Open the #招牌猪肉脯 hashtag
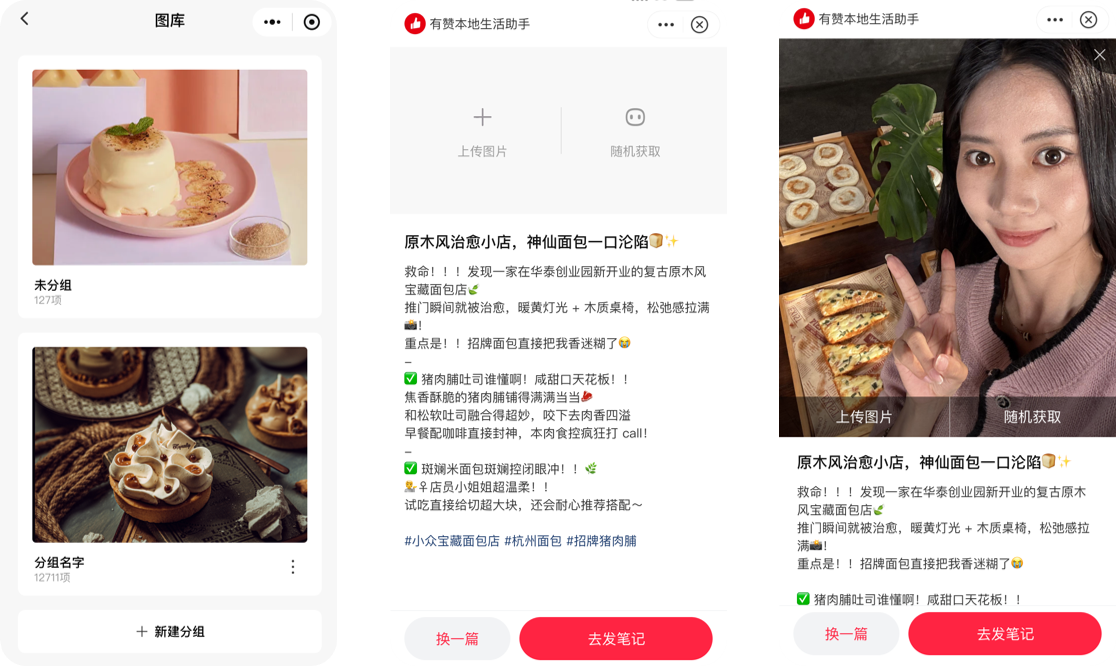1117x667 pixels. 601,541
